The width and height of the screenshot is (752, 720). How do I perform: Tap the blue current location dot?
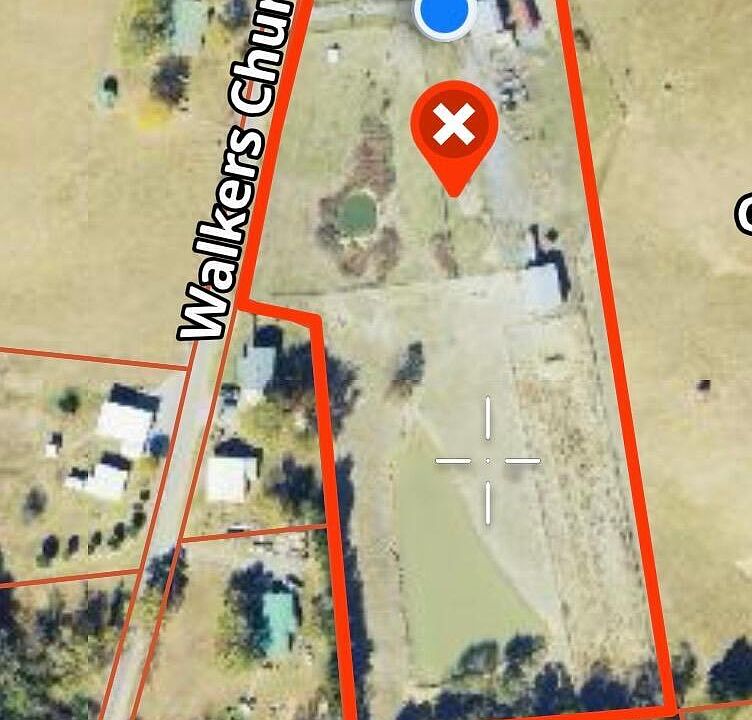click(x=444, y=13)
